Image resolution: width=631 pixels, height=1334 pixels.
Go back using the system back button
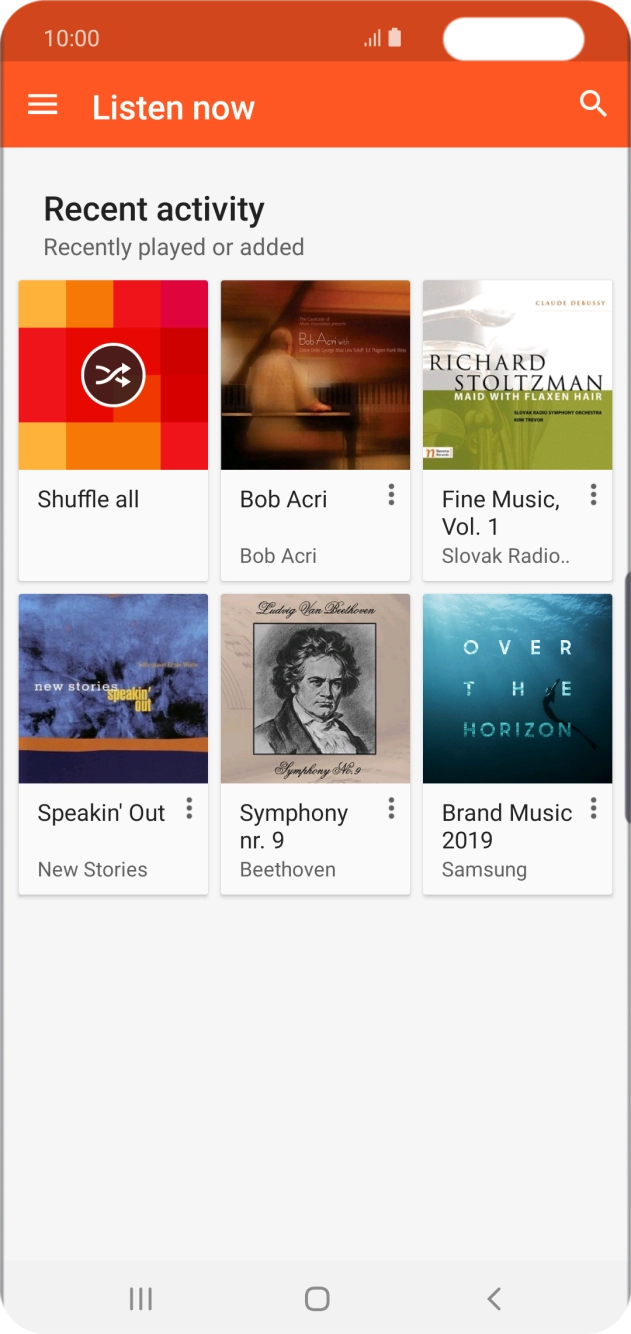[493, 1298]
